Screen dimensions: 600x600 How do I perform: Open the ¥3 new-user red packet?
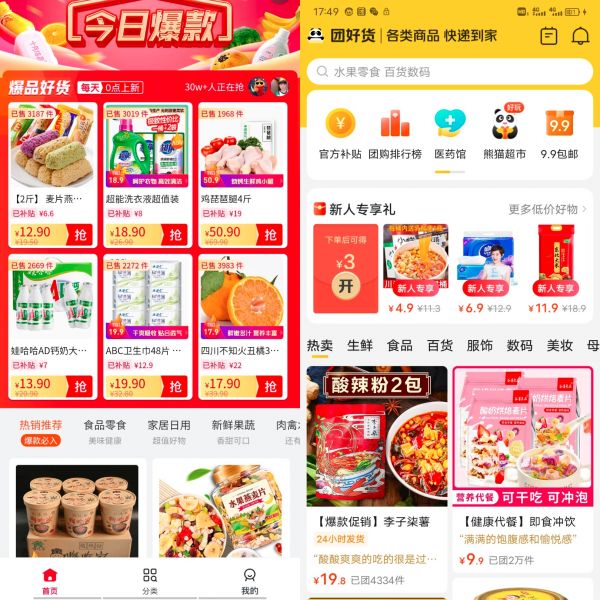click(x=345, y=268)
